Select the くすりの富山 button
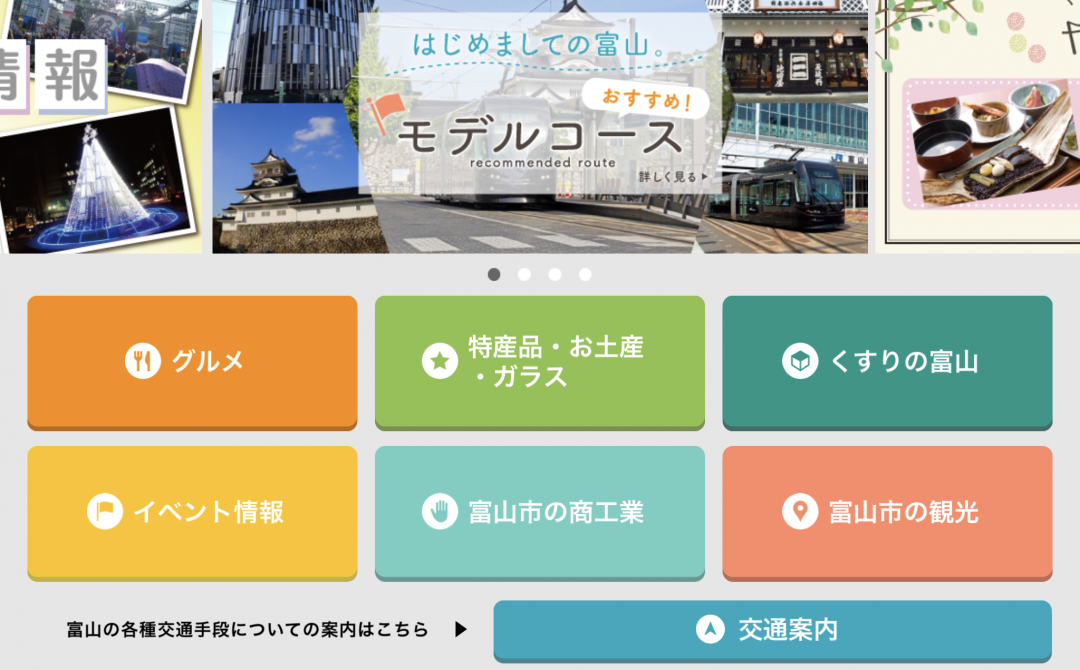This screenshot has width=1080, height=670. 887,361
